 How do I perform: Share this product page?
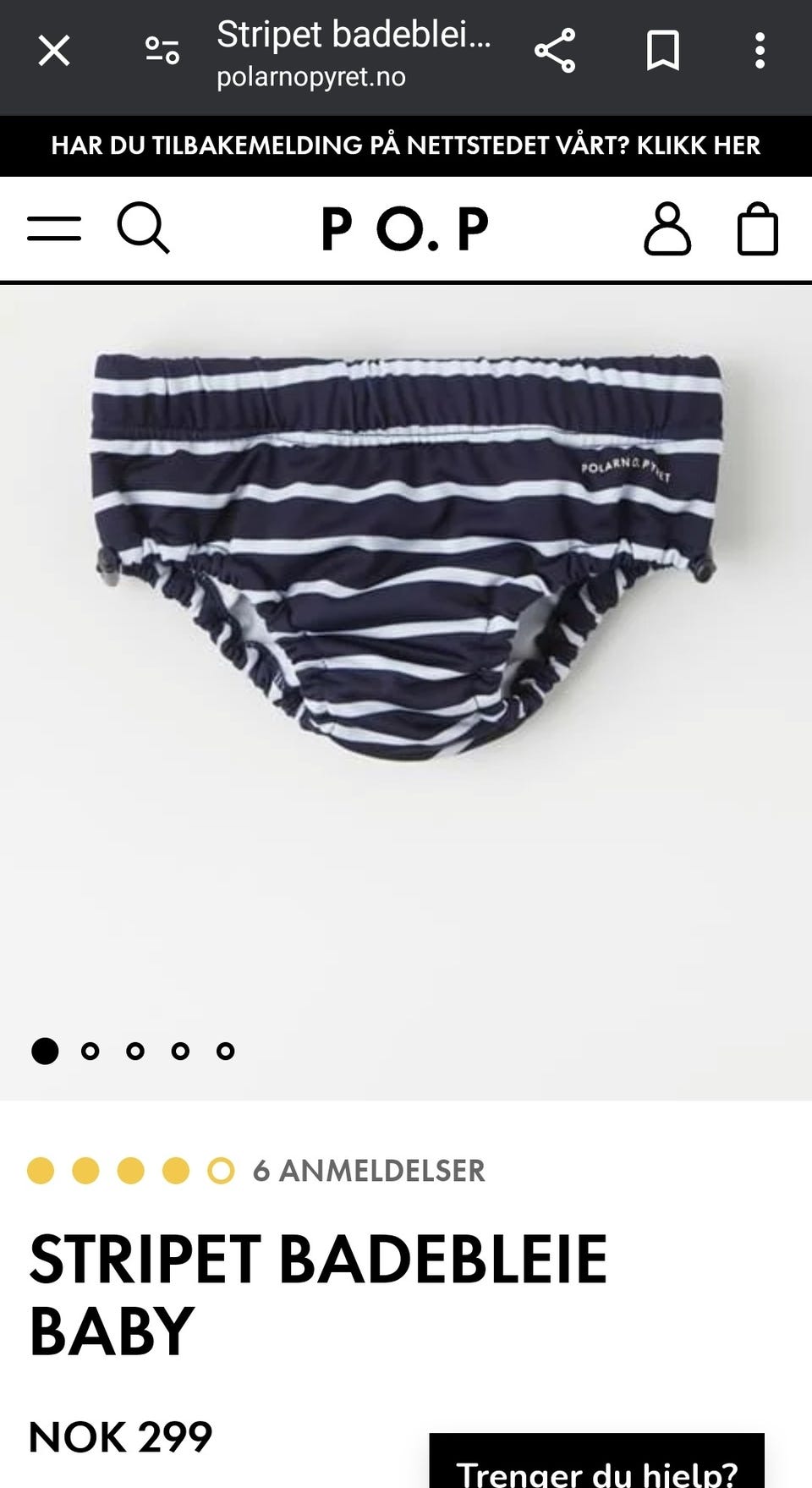coord(555,51)
